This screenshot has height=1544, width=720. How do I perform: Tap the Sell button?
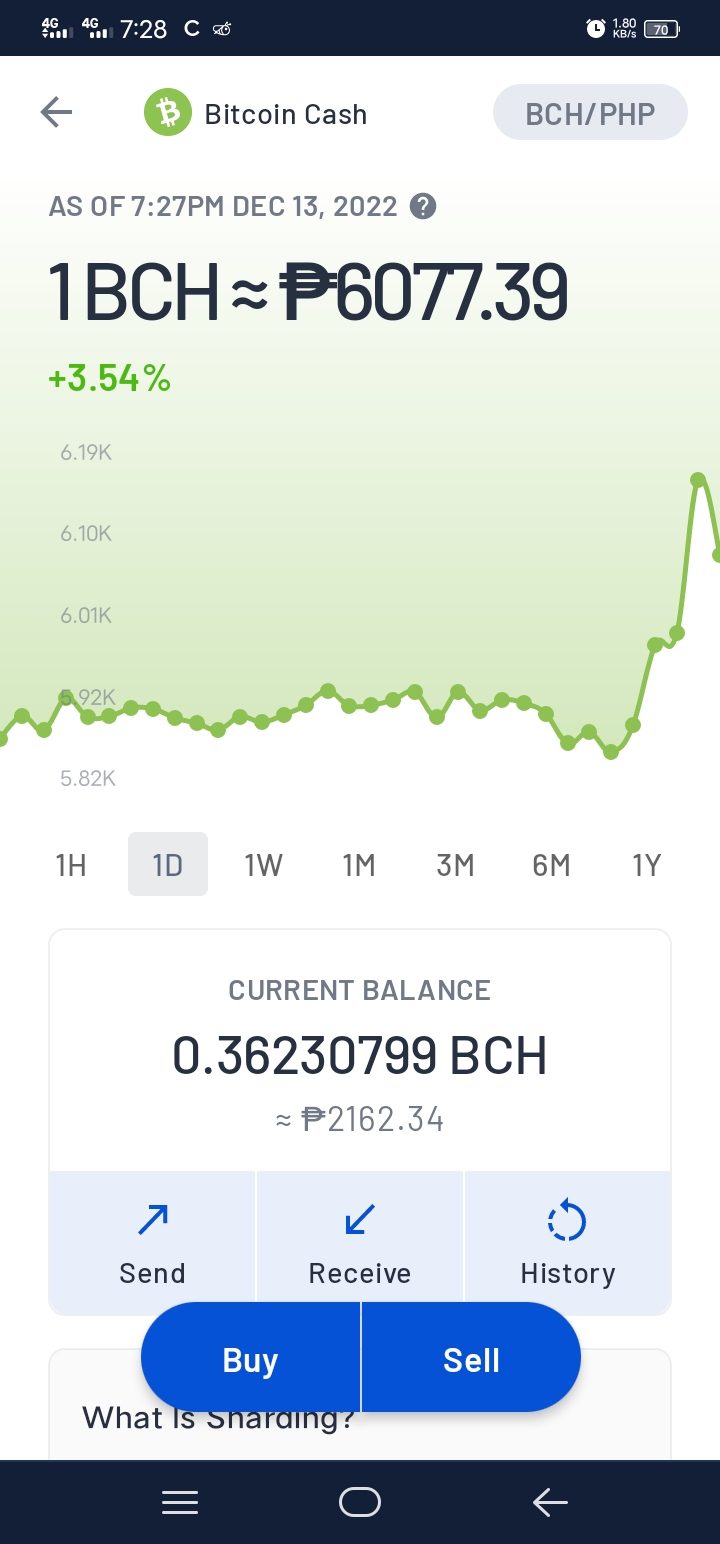tap(471, 1360)
